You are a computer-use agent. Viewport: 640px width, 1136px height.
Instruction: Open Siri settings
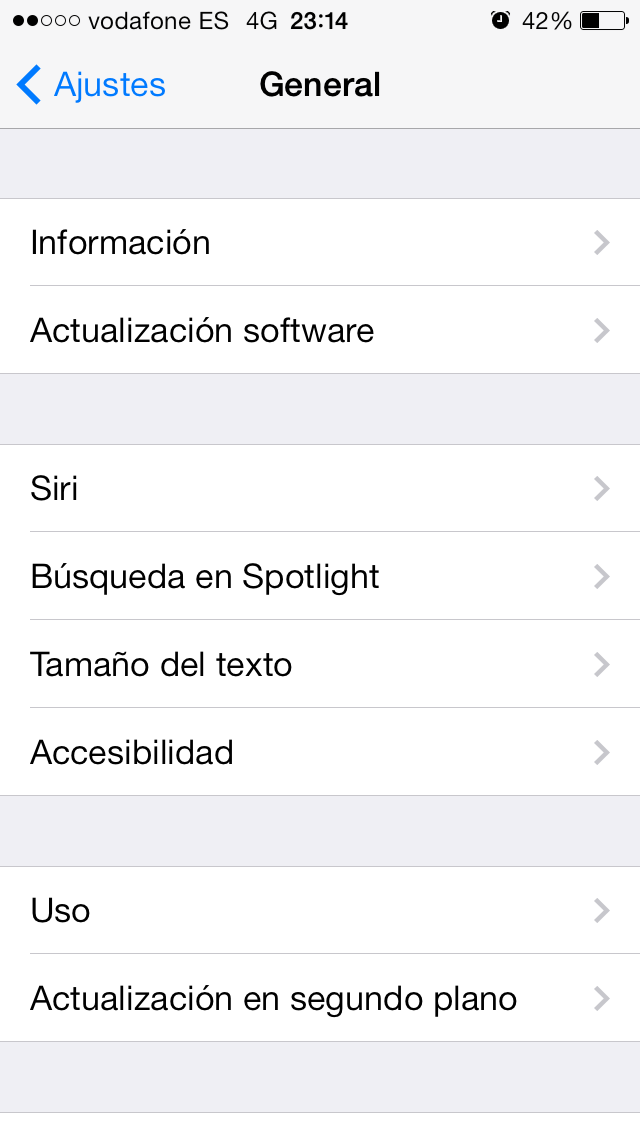click(320, 489)
